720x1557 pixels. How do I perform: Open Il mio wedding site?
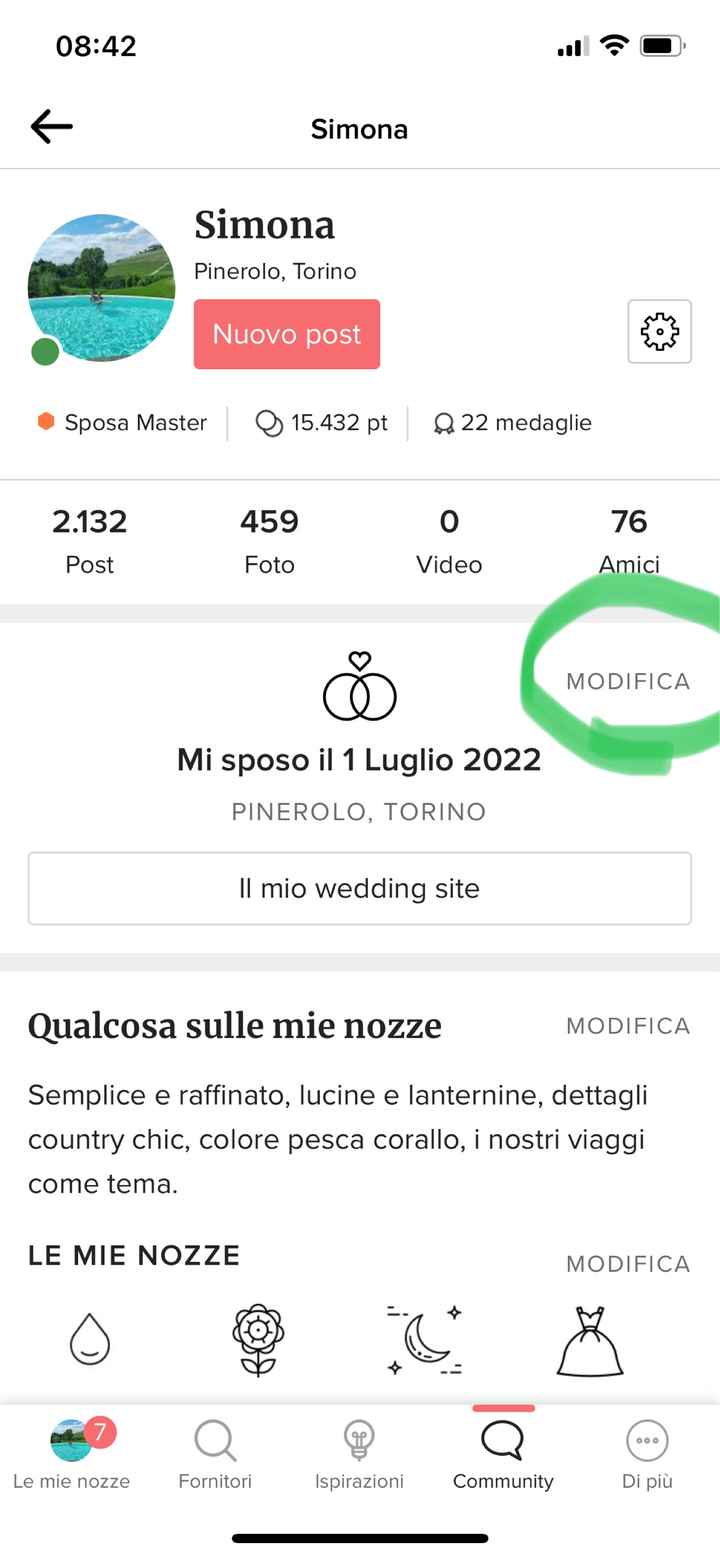tap(360, 888)
